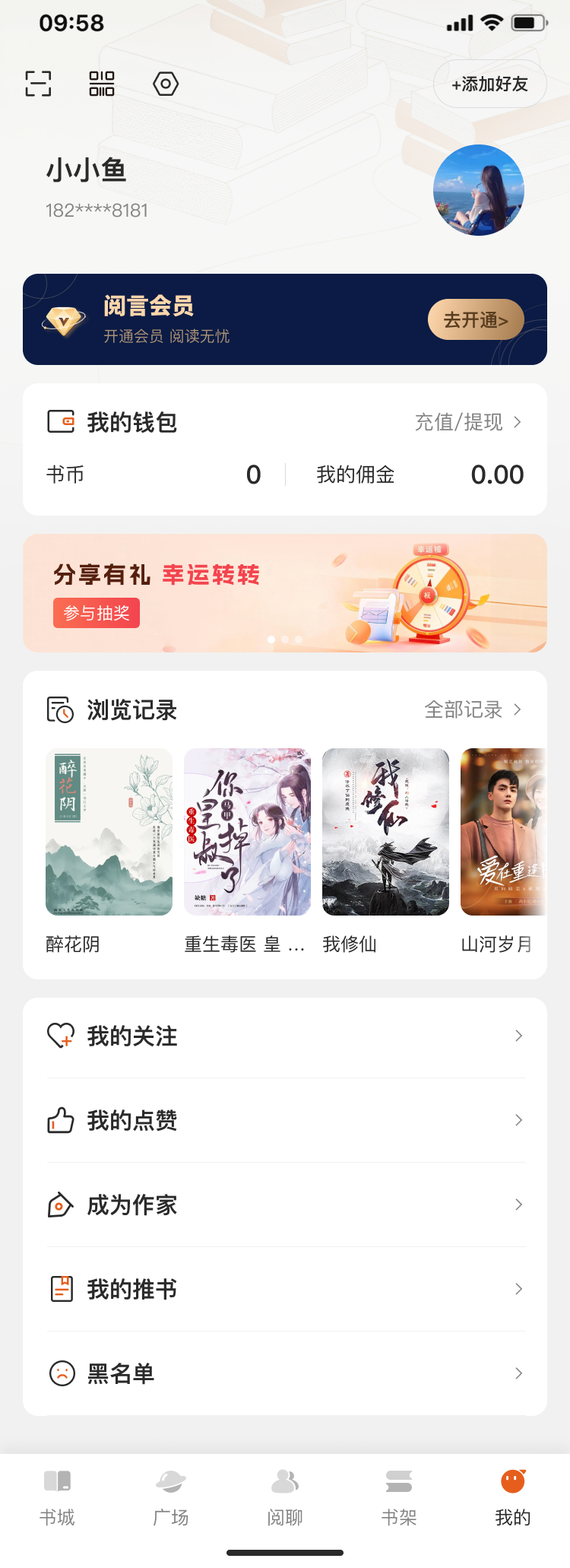Open the book 重生毒医 皇叔

247,832
